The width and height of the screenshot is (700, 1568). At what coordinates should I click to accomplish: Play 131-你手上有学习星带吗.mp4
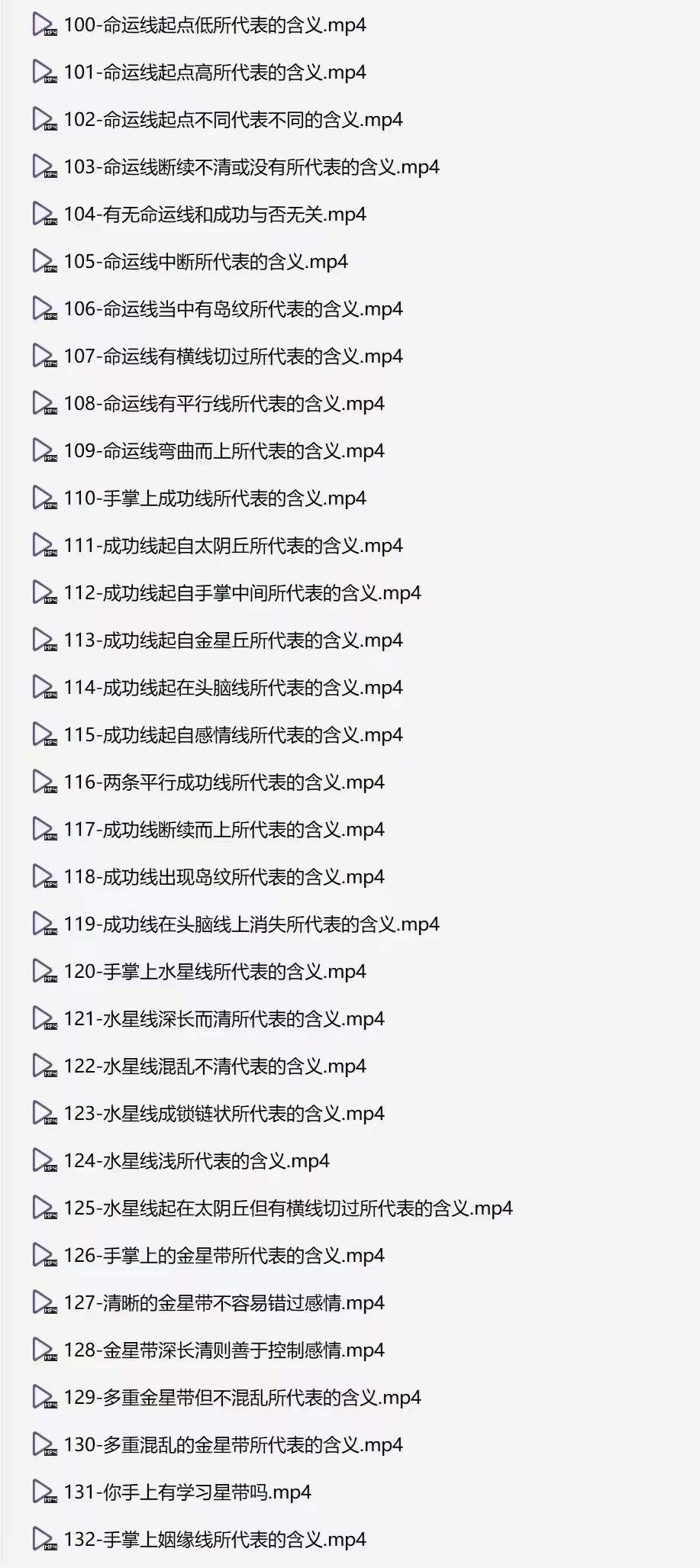click(x=187, y=1492)
